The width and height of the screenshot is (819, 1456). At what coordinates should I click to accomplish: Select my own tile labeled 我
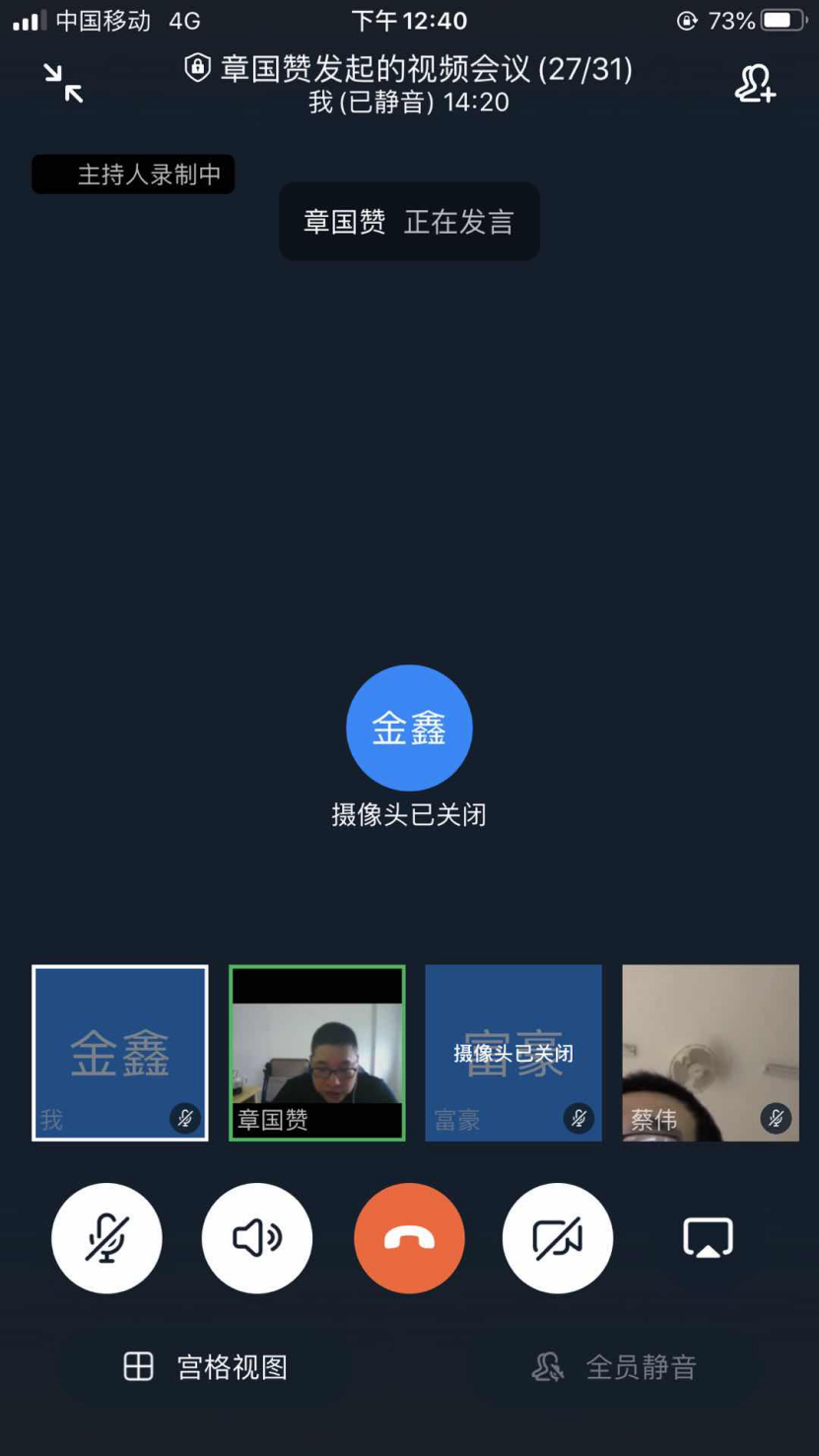click(120, 1053)
